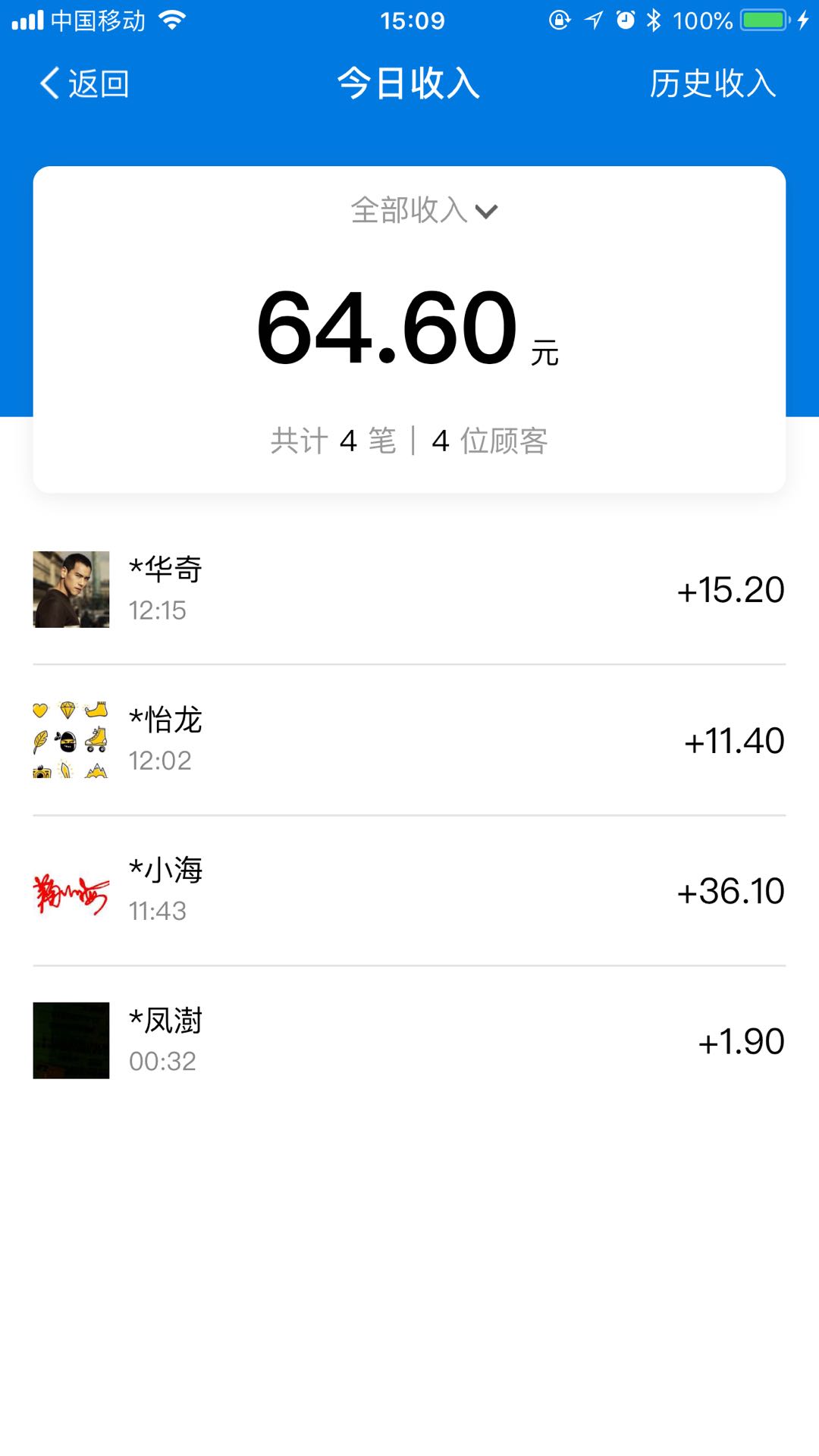Screen dimensions: 819x1456
Task: View the *怡龙 payment of +11.40
Action: point(409,740)
